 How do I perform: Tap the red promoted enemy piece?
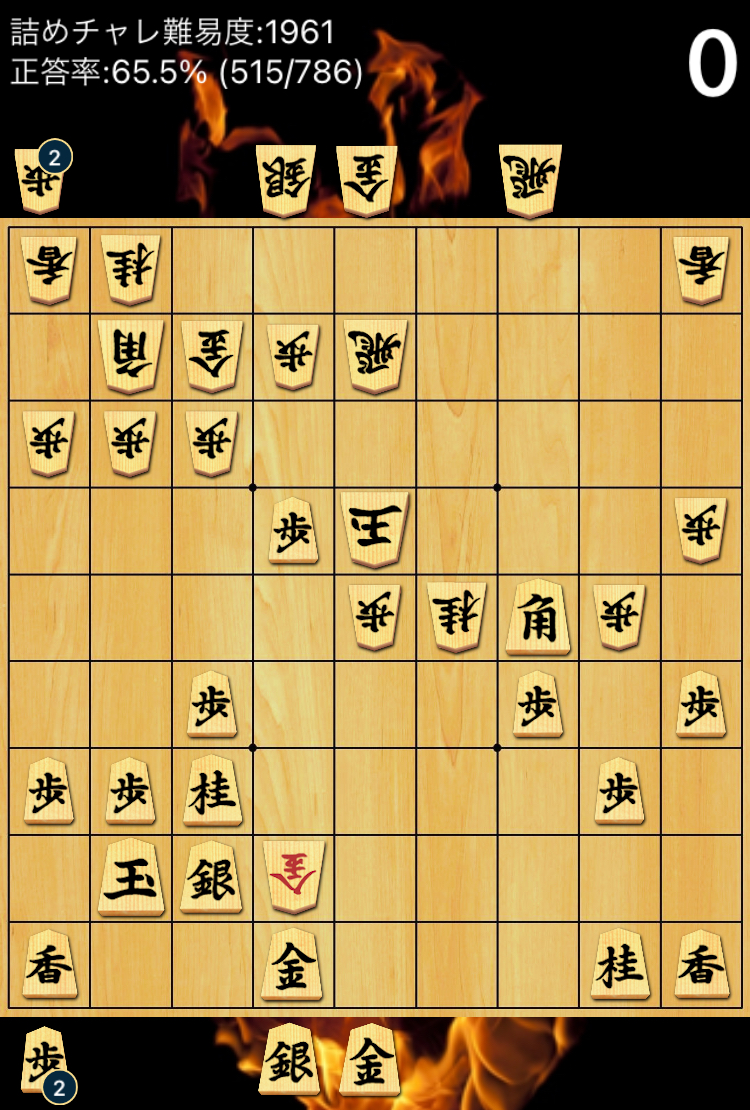pos(293,878)
